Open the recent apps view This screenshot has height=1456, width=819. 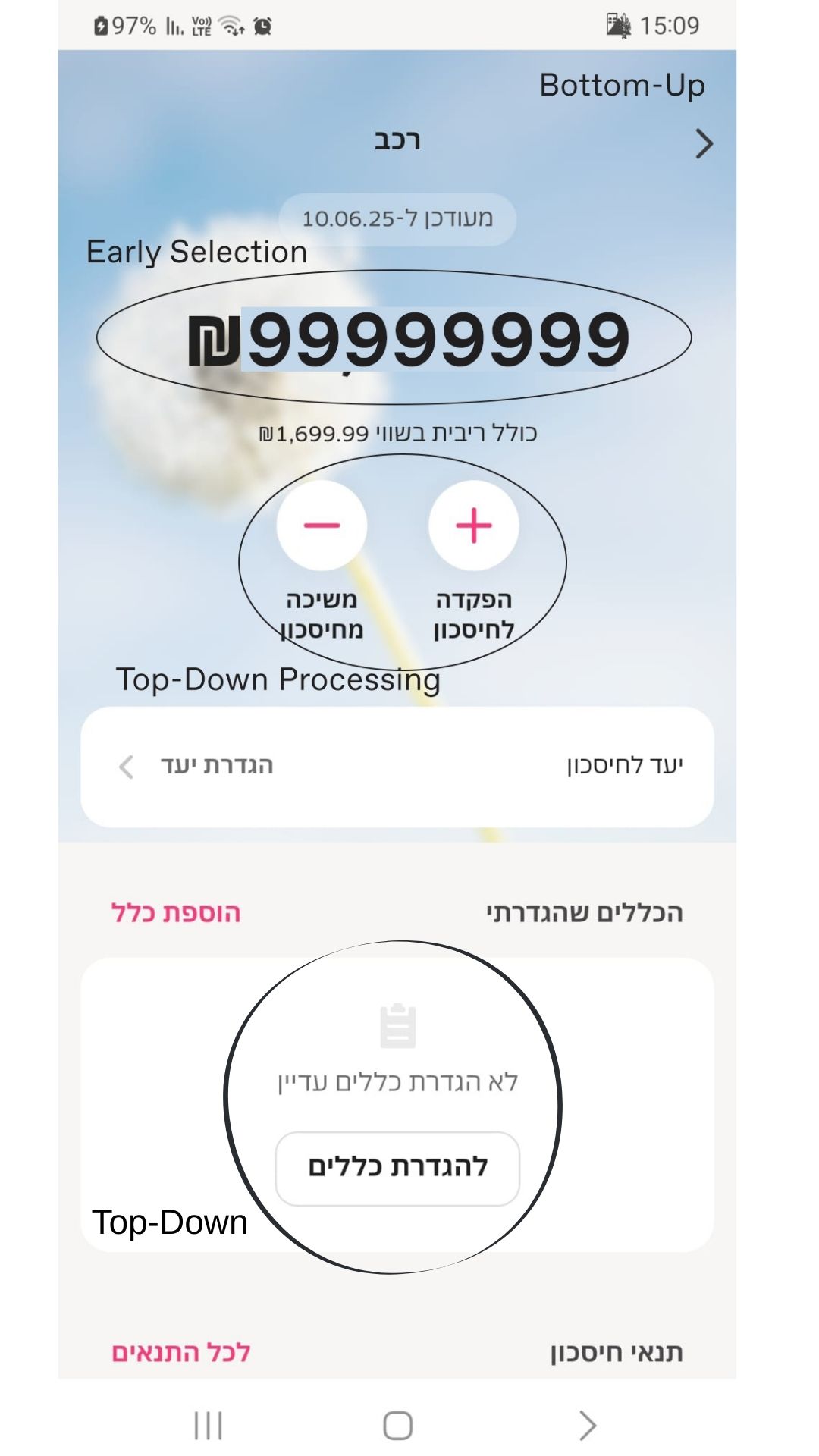(208, 1425)
